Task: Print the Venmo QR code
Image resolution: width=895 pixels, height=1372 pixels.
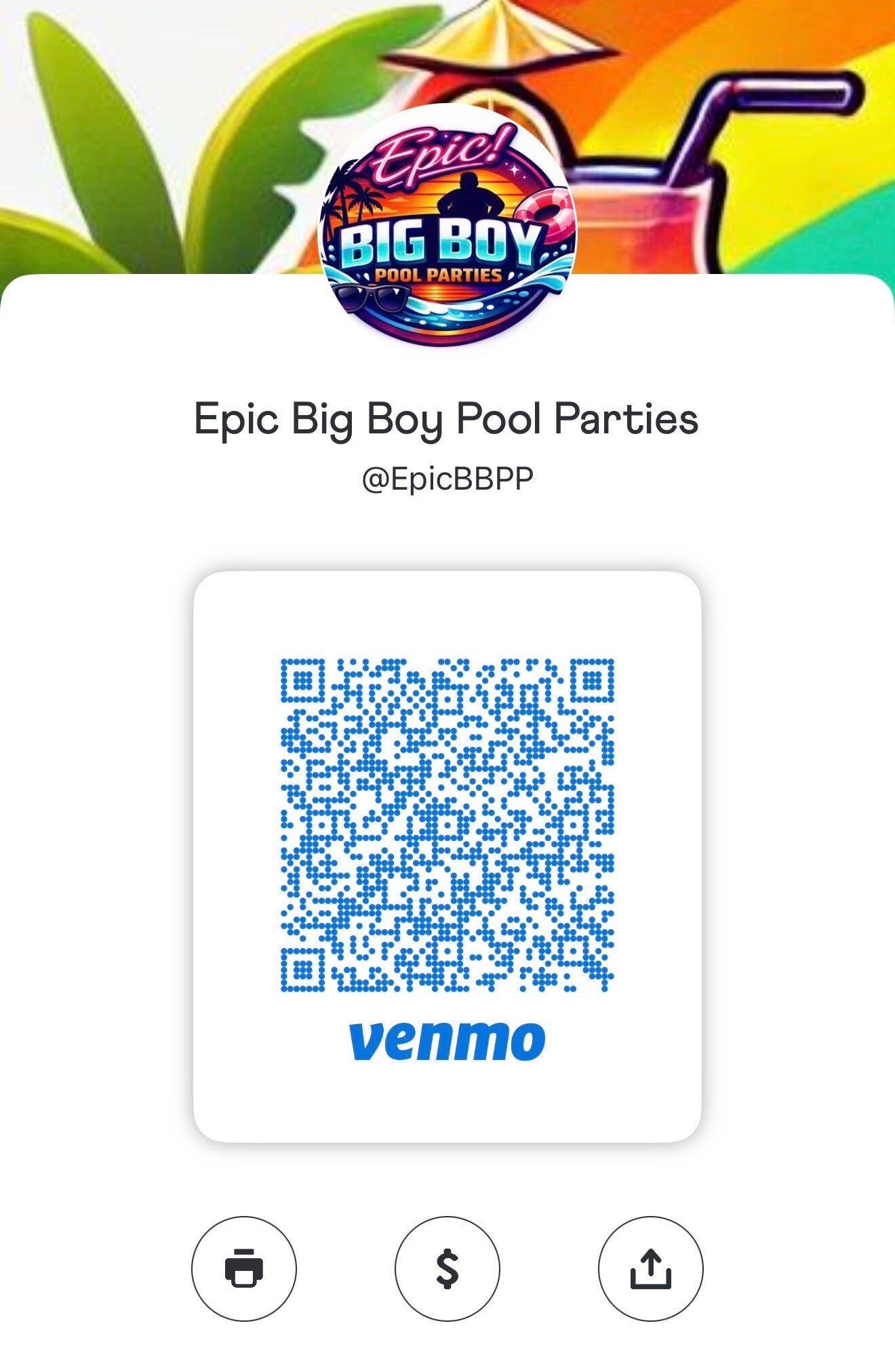Action: click(244, 1268)
